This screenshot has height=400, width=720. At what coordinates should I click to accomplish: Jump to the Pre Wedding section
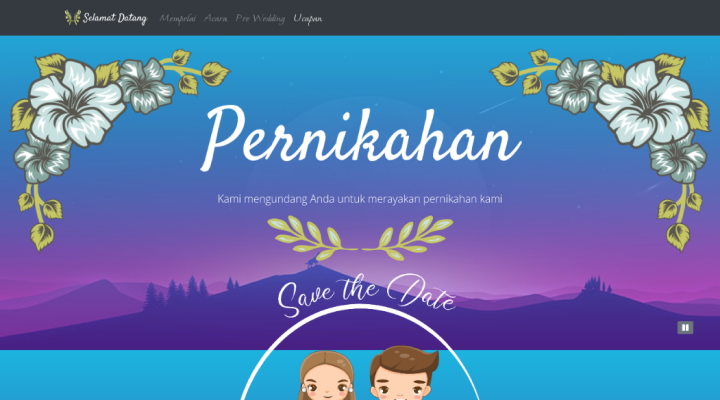[x=260, y=18]
